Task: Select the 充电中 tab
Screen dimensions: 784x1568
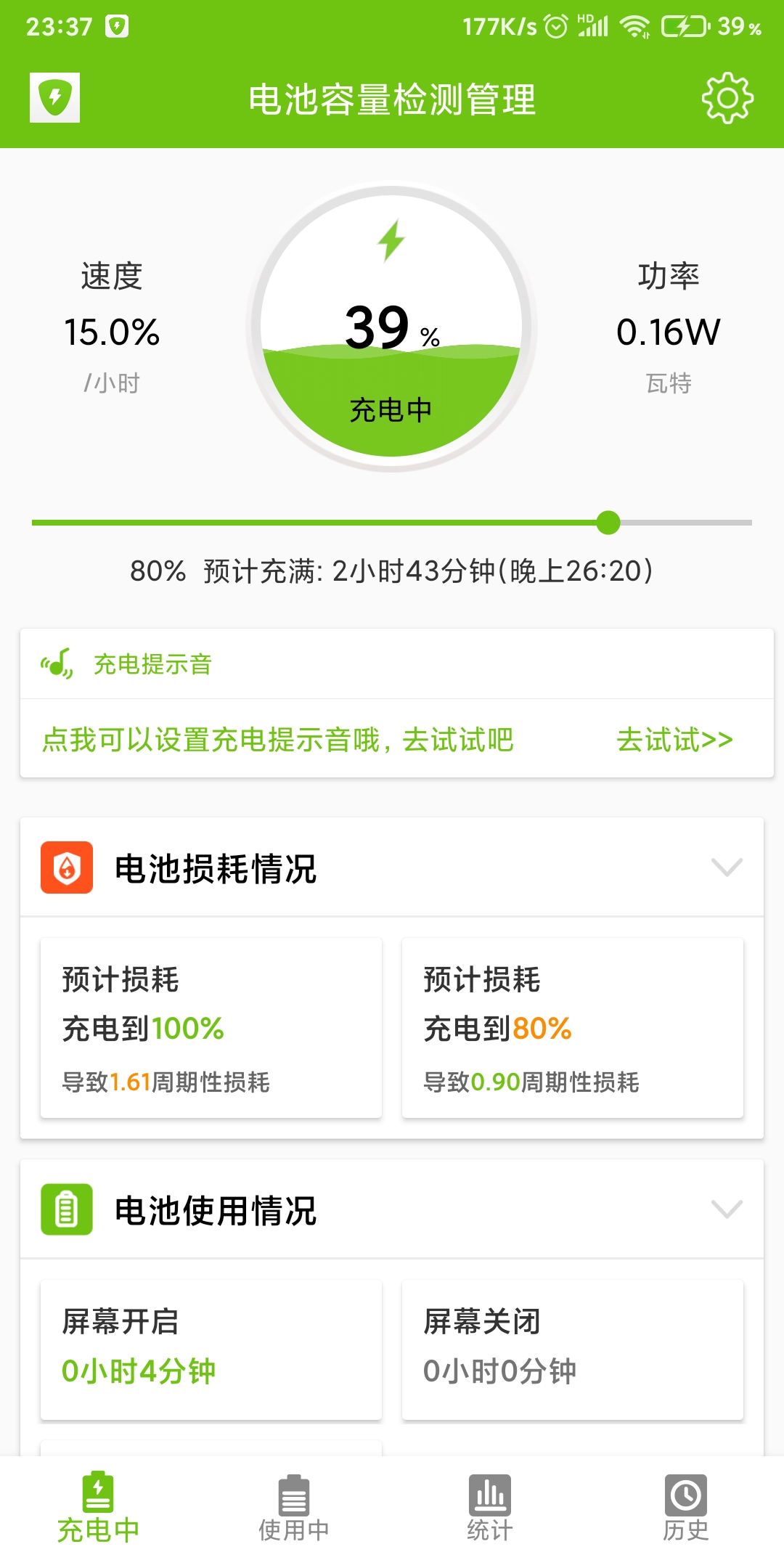Action: pyautogui.click(x=98, y=1508)
